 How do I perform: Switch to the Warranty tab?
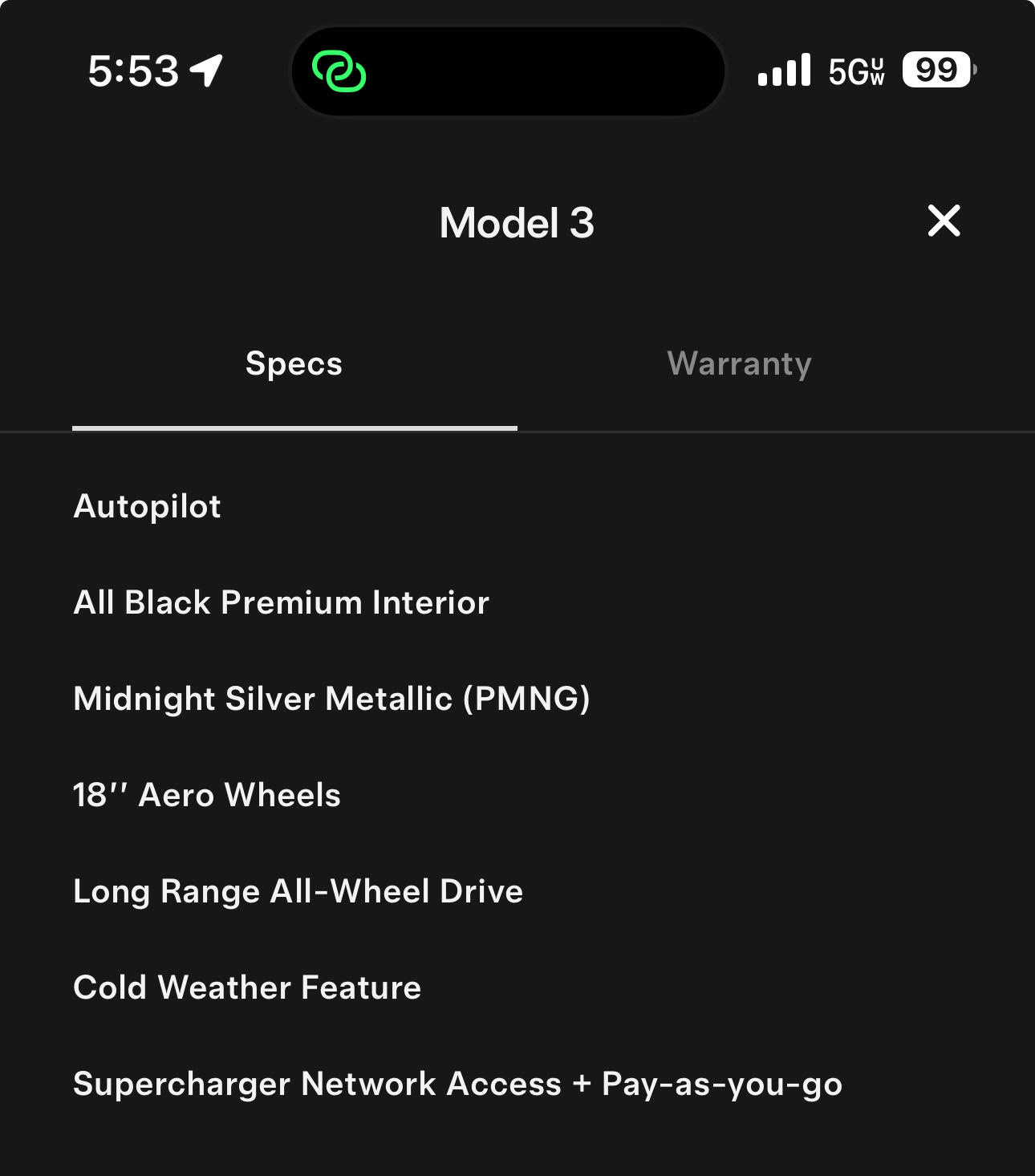[739, 364]
